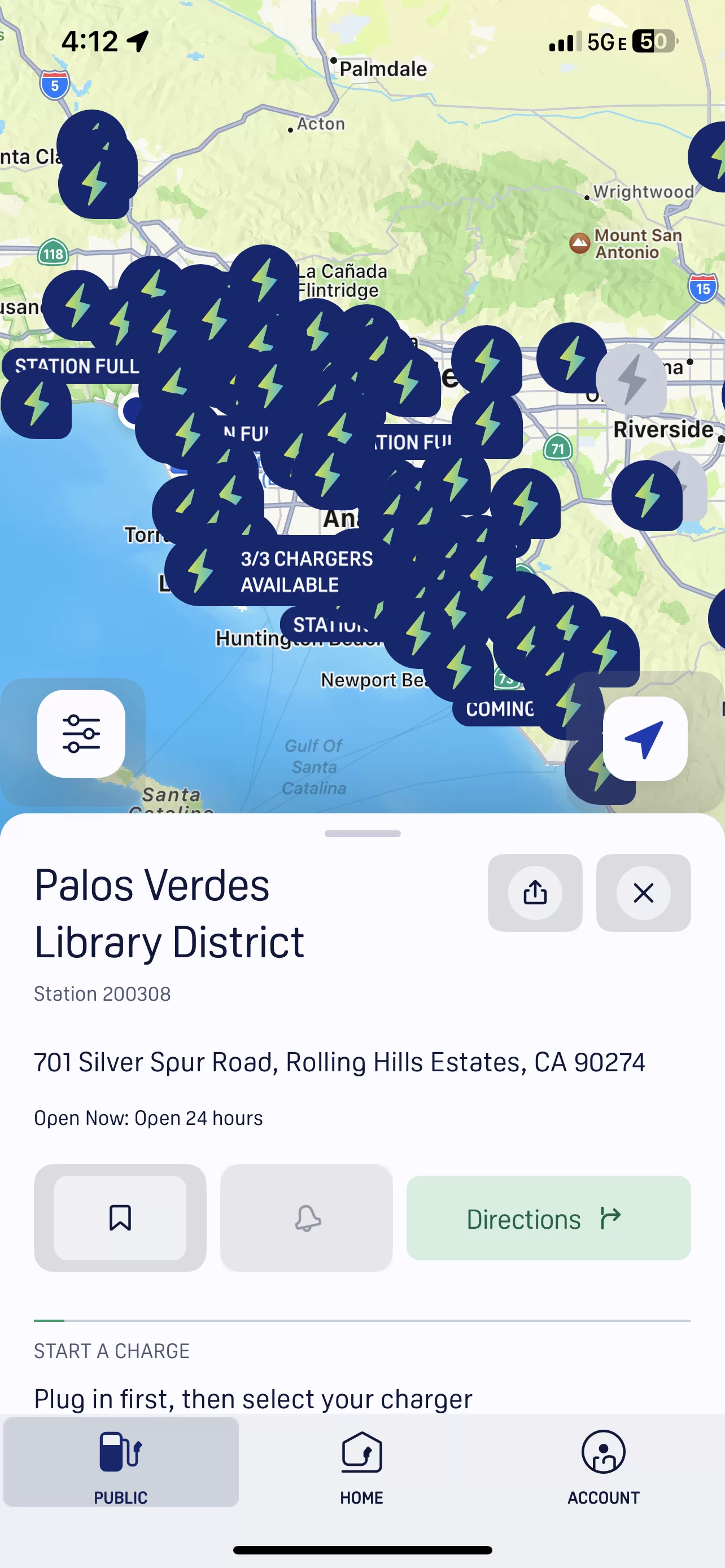Share Palos Verdes Library District station
This screenshot has height=1568, width=725.
535,892
